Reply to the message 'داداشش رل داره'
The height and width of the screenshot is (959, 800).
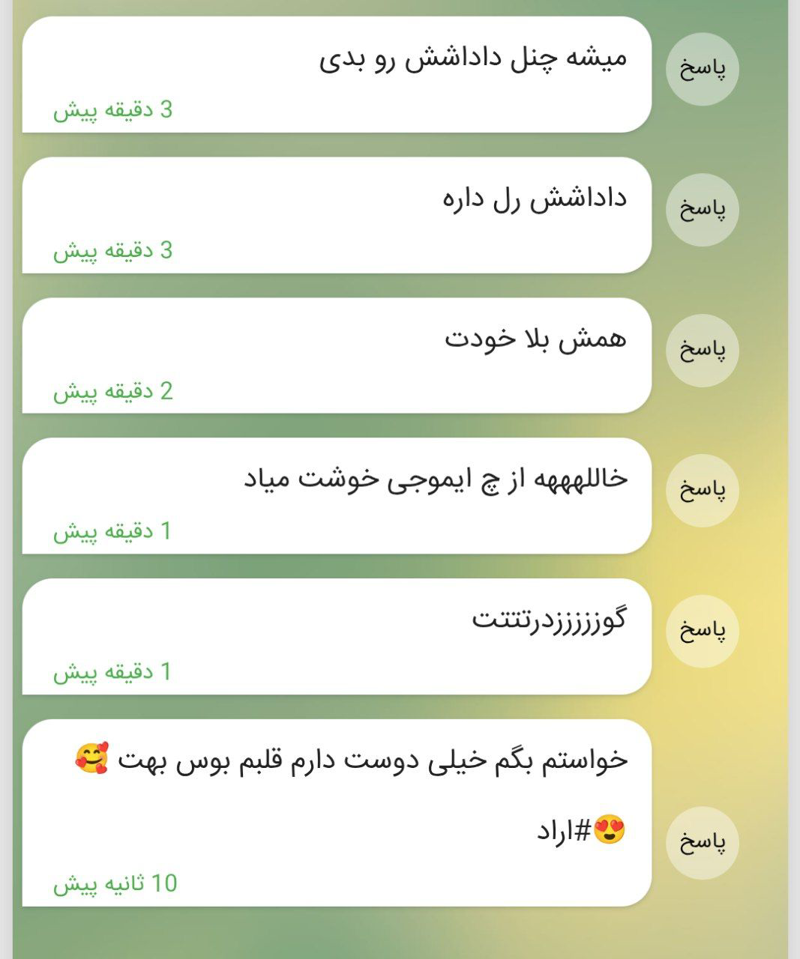(702, 210)
